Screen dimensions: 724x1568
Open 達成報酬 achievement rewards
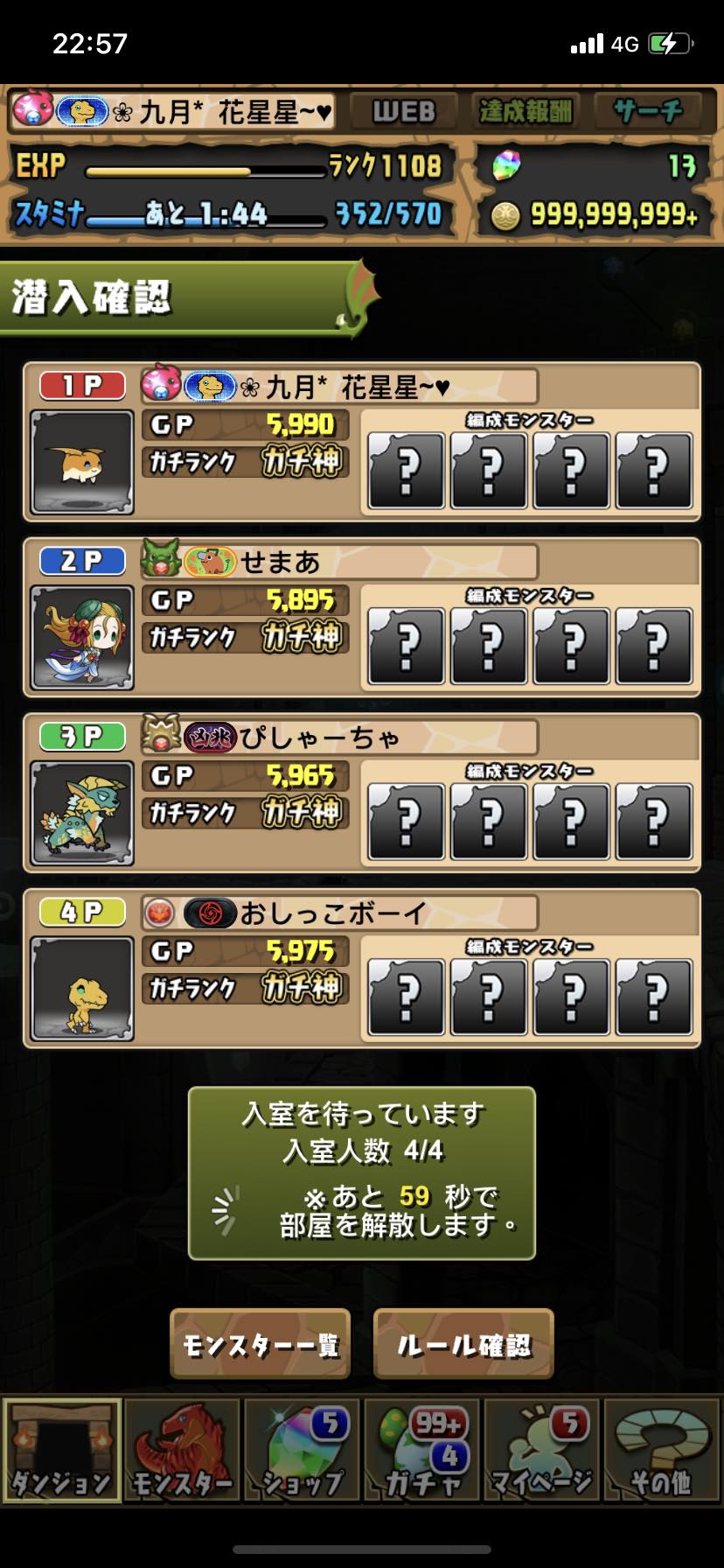pos(525,111)
